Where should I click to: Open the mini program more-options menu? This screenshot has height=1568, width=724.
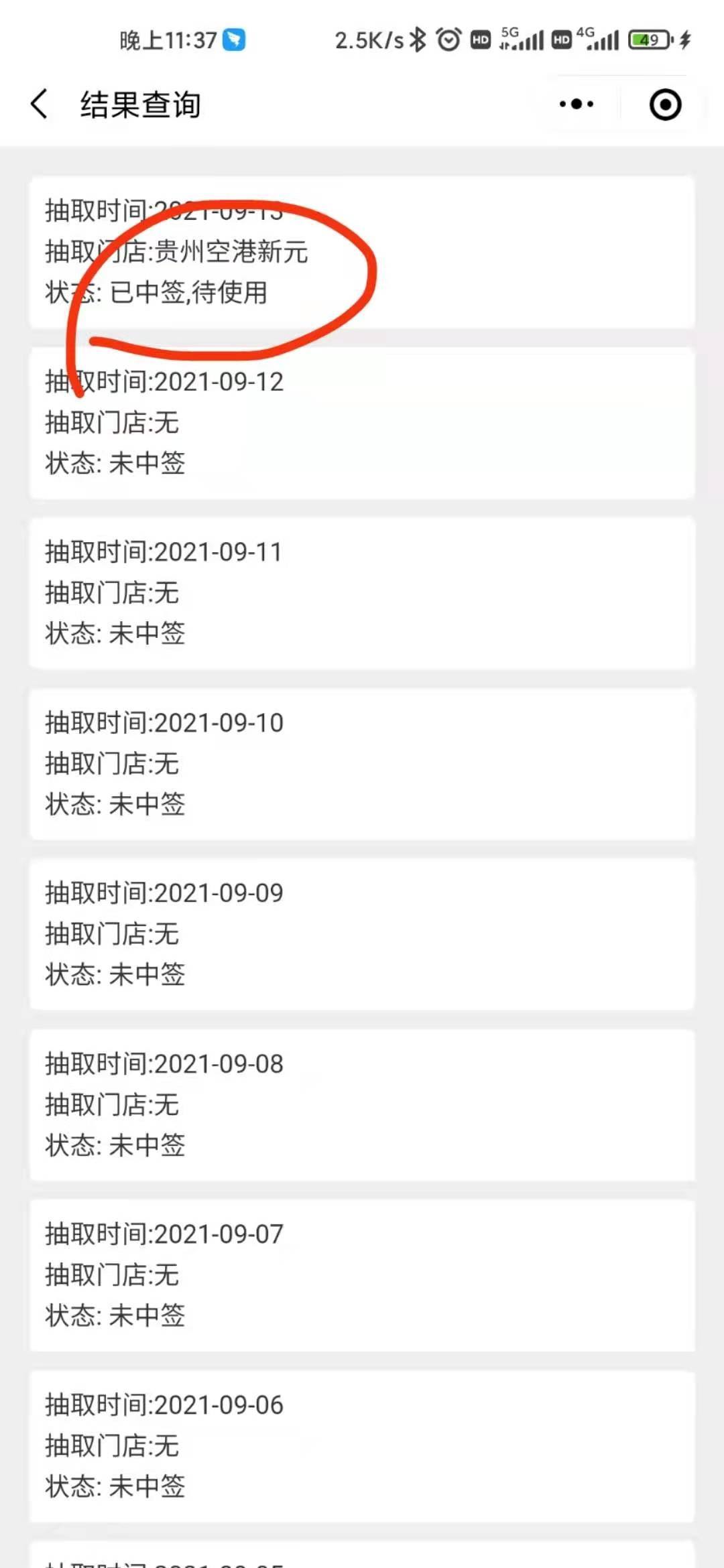[x=577, y=105]
